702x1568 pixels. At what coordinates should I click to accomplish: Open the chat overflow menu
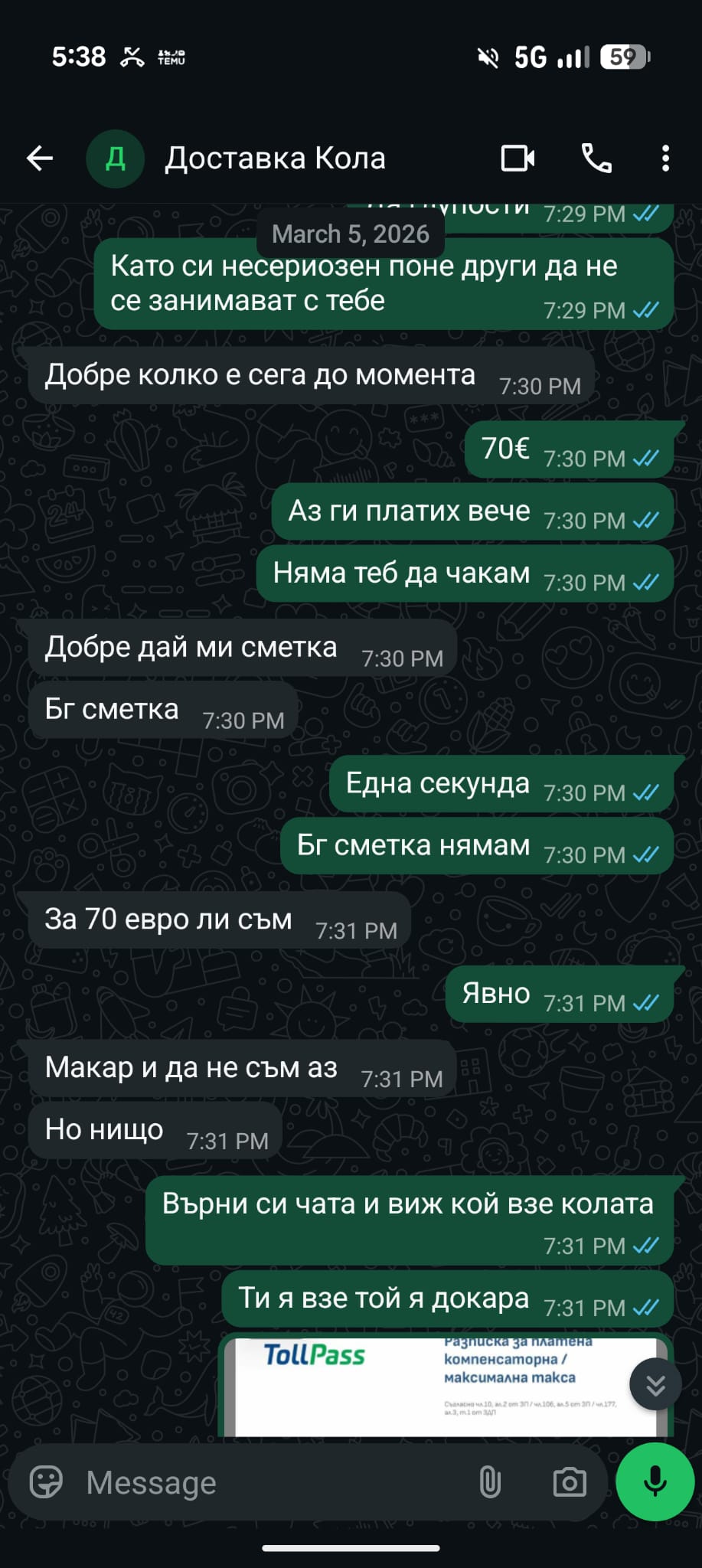click(665, 158)
